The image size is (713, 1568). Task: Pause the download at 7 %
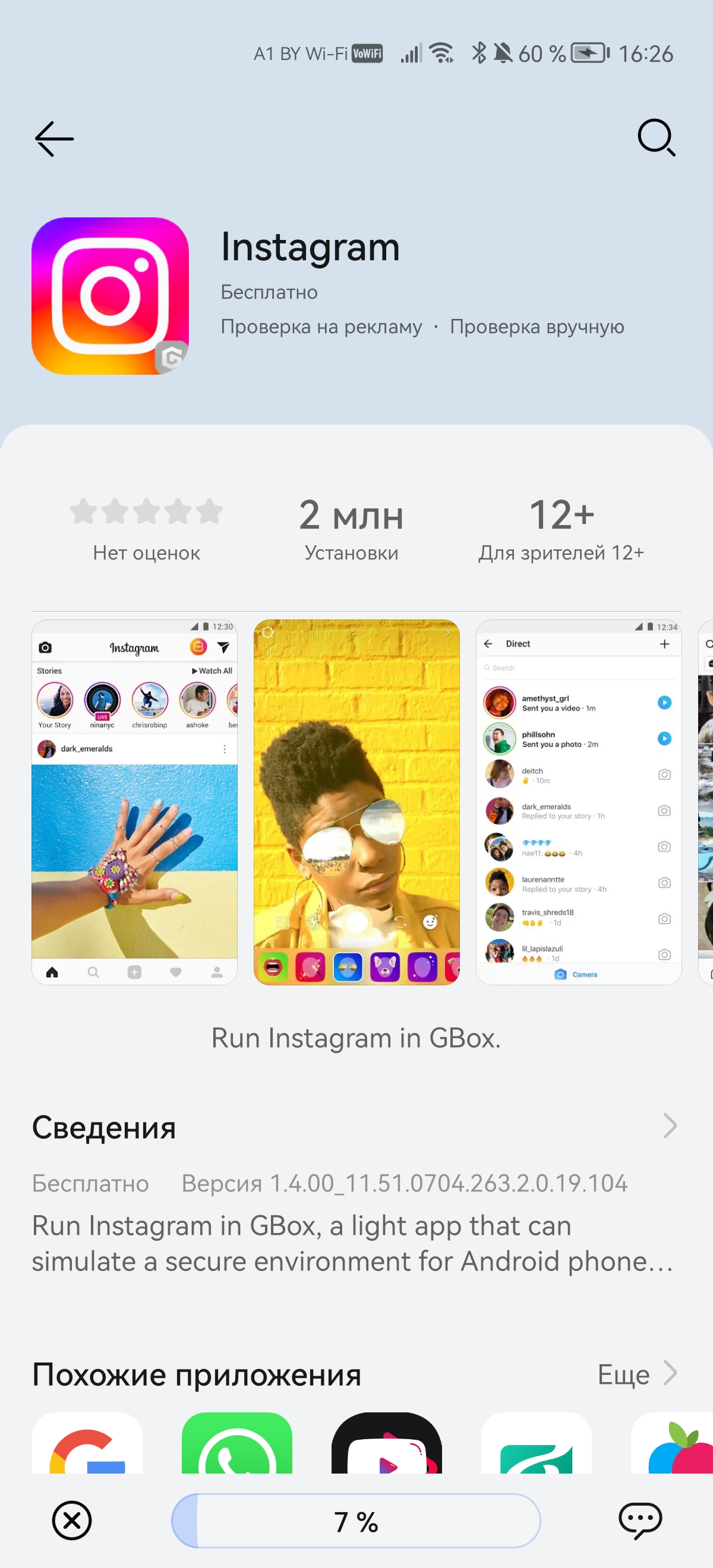[356, 1520]
